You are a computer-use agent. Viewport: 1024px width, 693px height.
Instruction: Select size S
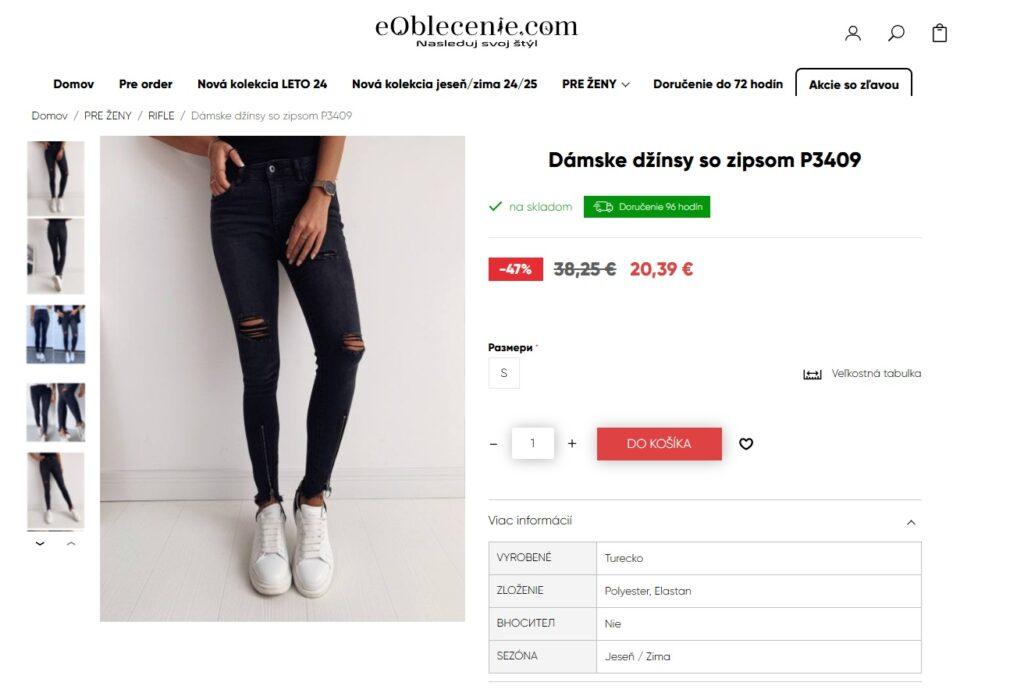(x=504, y=373)
